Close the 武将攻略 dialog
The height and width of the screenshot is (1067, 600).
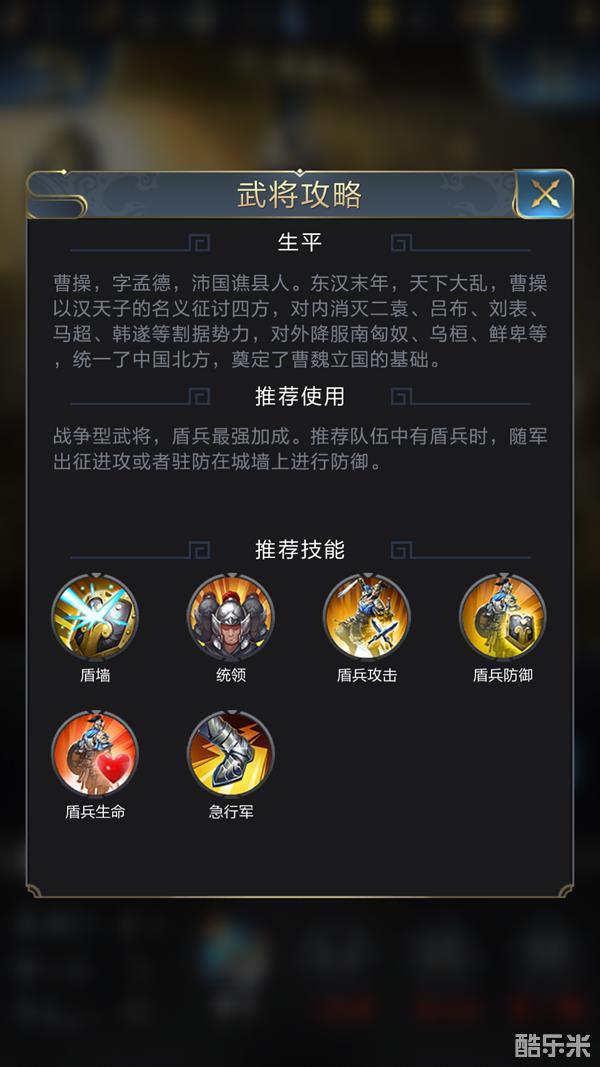544,194
